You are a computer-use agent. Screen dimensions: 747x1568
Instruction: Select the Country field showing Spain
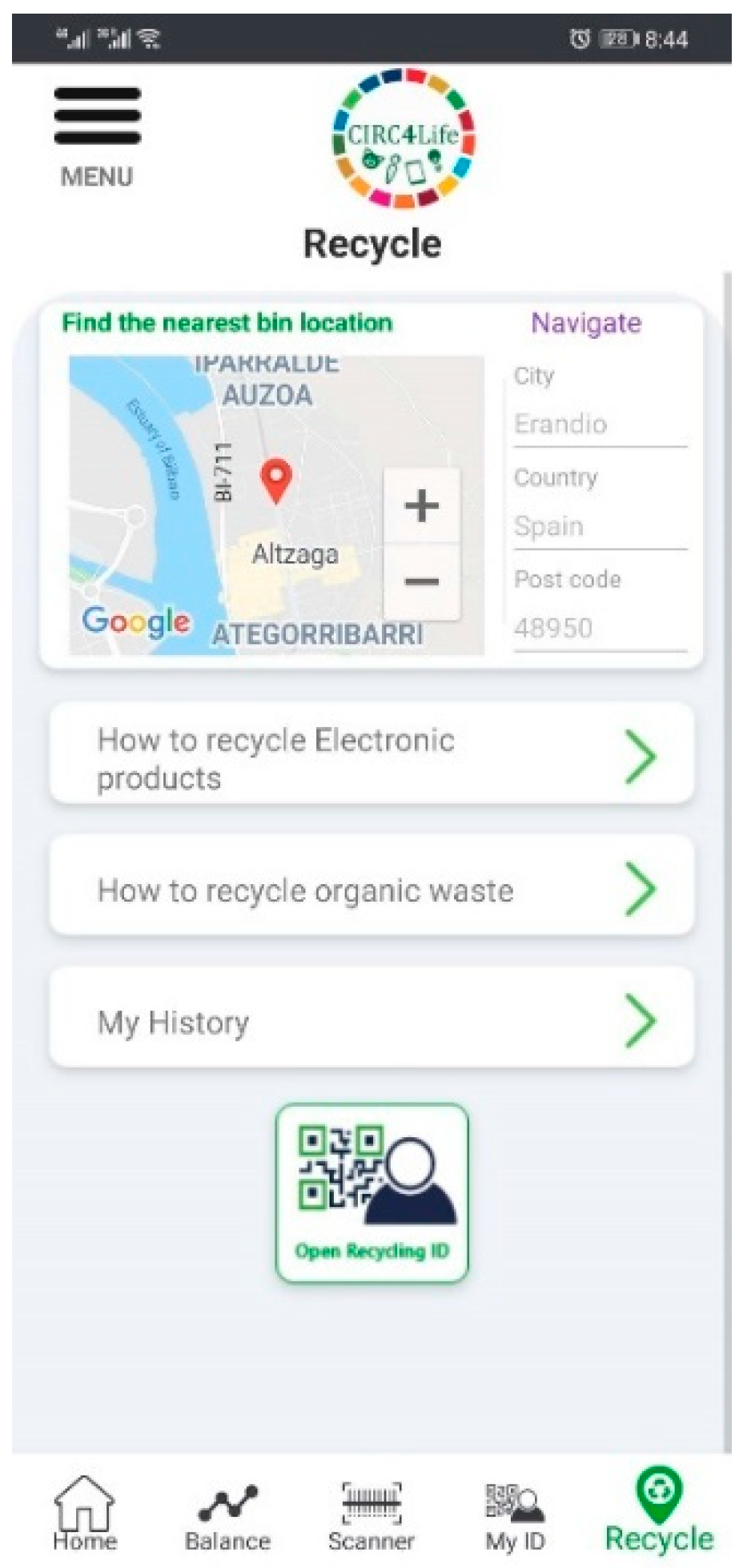coord(596,526)
